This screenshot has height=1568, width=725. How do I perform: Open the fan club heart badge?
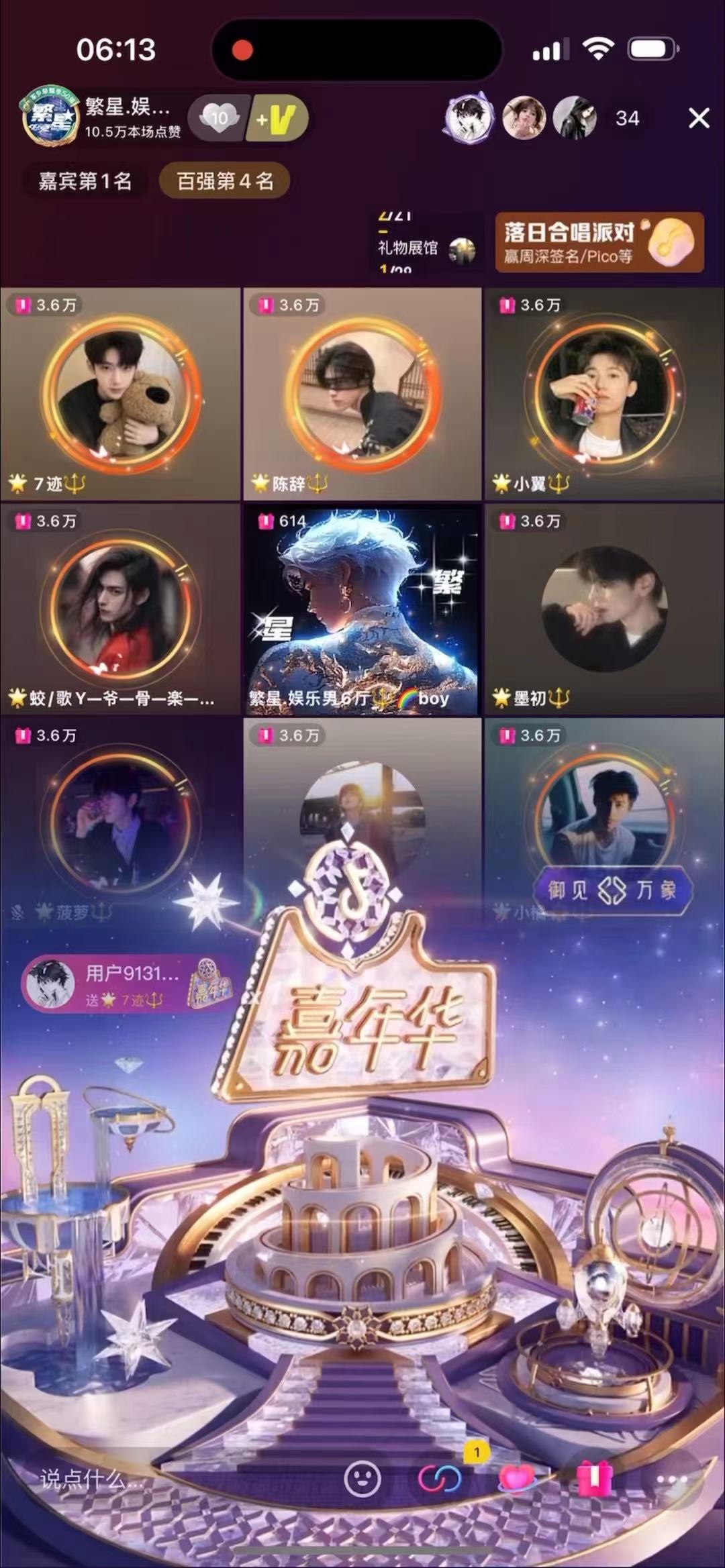[218, 118]
